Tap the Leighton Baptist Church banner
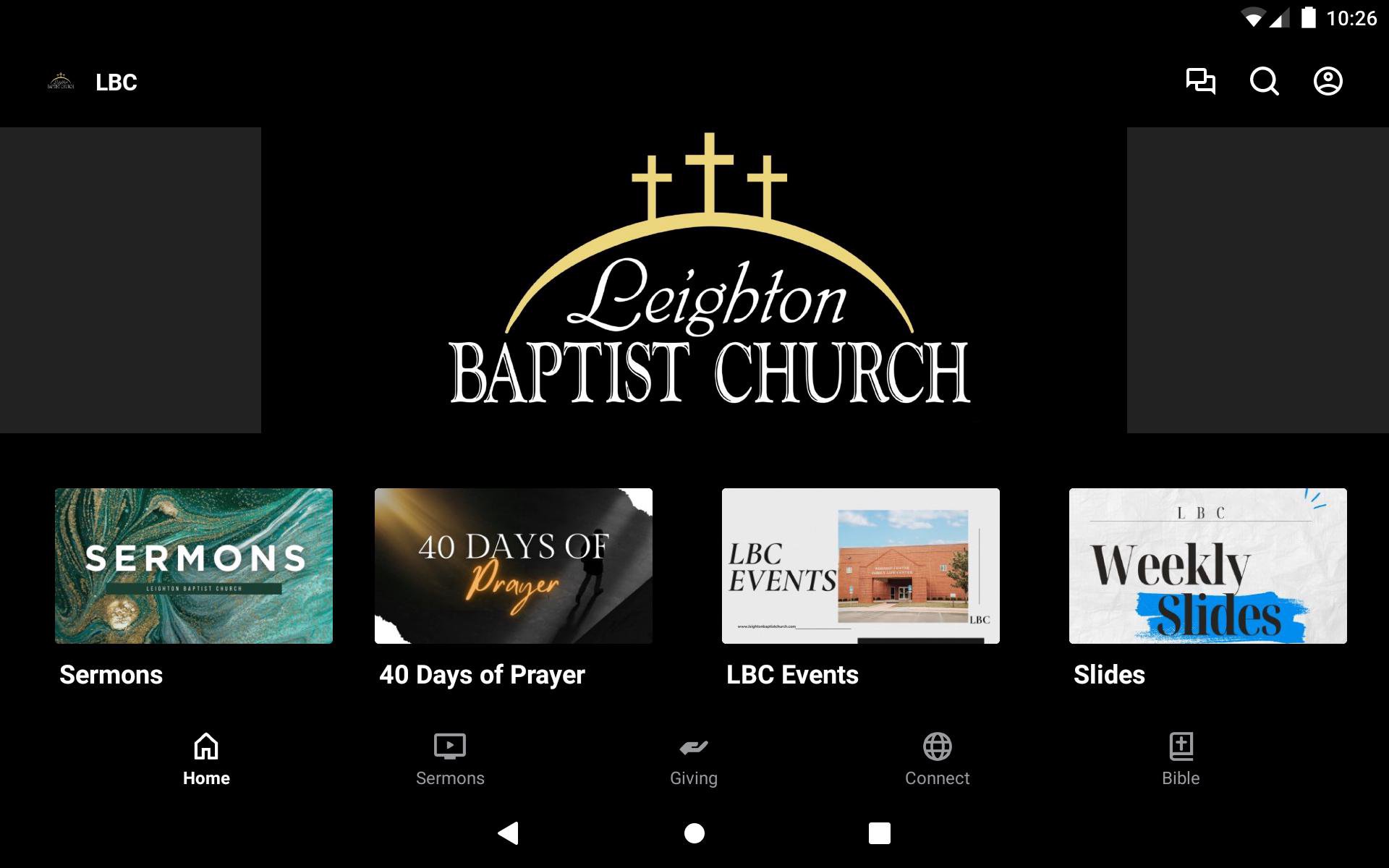 694,281
